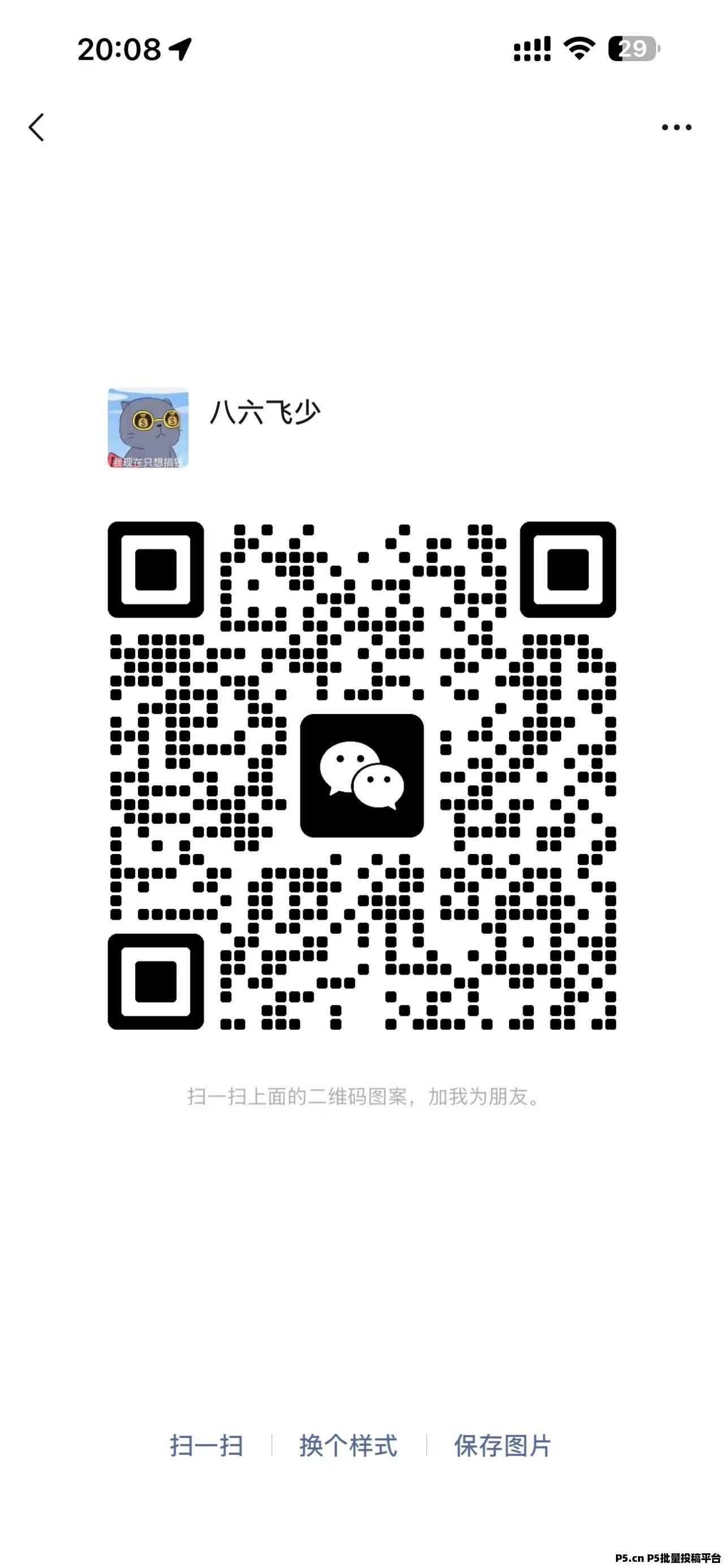Save the QR code via 保存图片

point(502,1446)
